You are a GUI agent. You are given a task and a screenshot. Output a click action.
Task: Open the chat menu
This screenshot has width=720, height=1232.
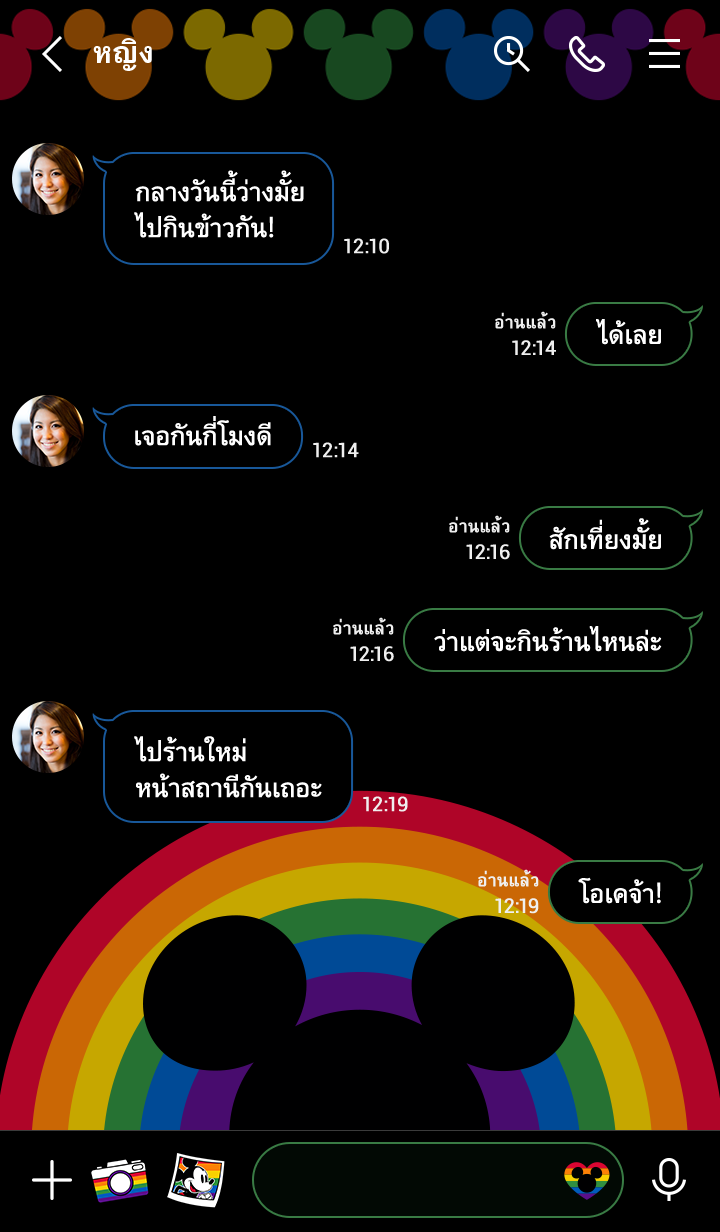(x=664, y=54)
